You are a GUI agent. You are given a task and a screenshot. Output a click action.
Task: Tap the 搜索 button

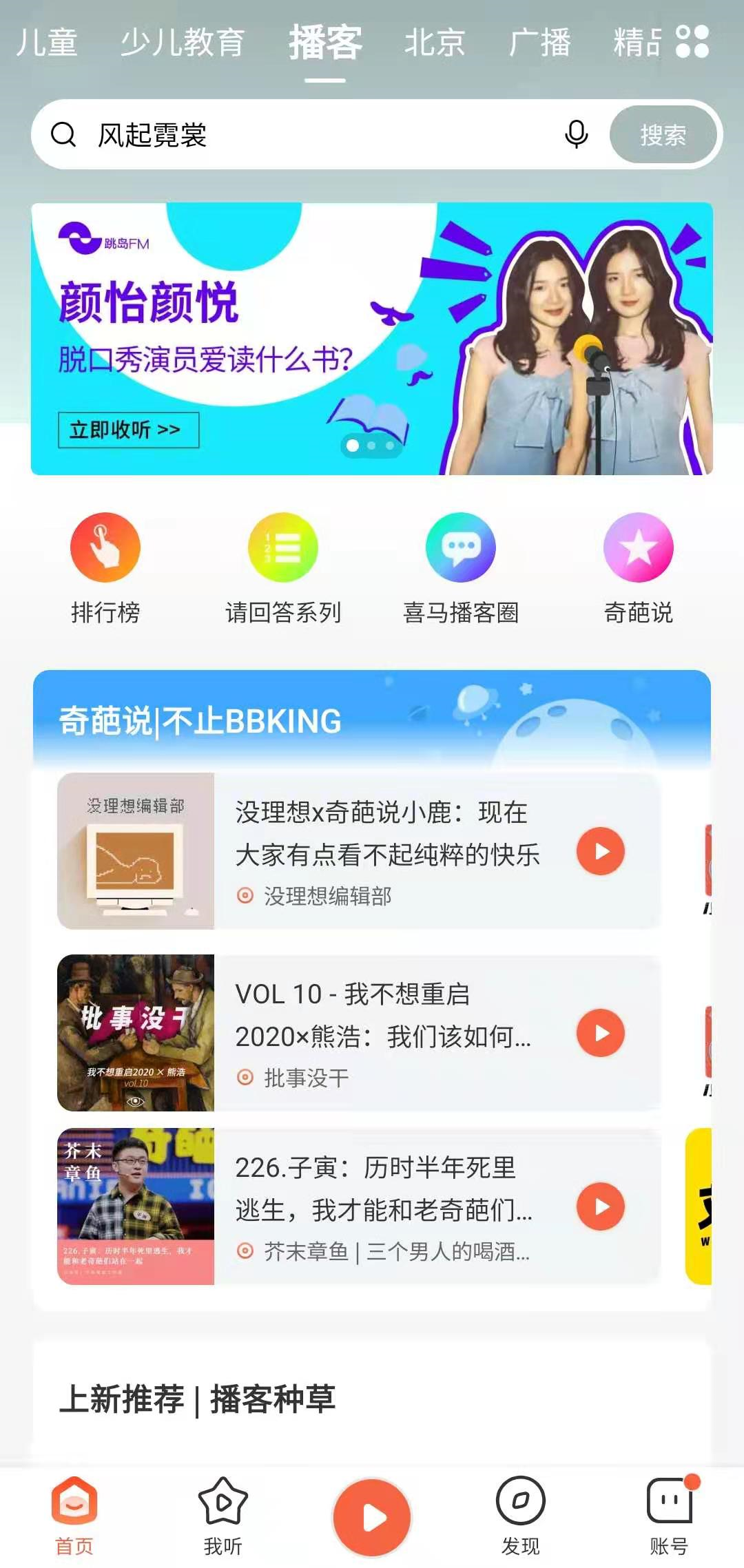pos(663,135)
